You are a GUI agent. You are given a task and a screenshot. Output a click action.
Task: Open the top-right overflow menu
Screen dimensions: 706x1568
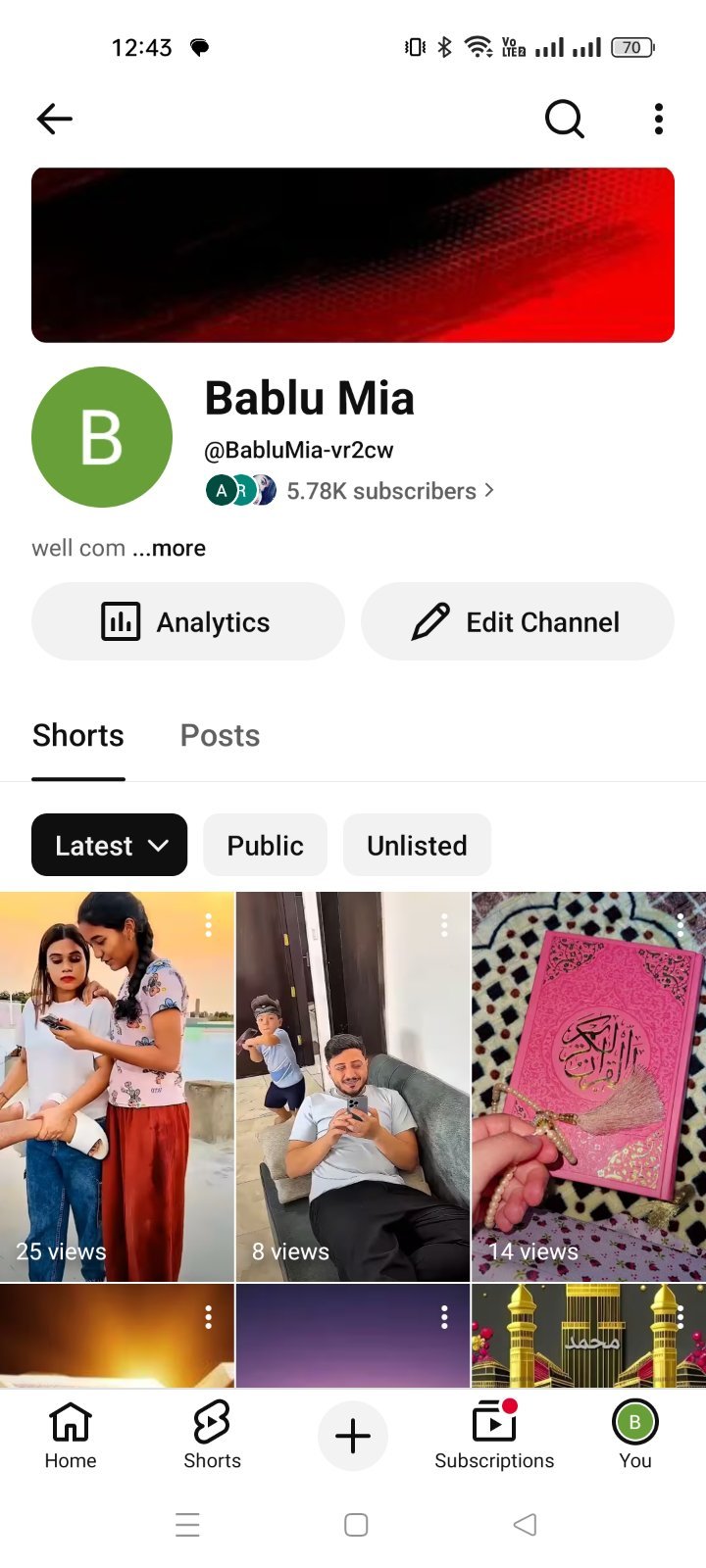tap(659, 119)
